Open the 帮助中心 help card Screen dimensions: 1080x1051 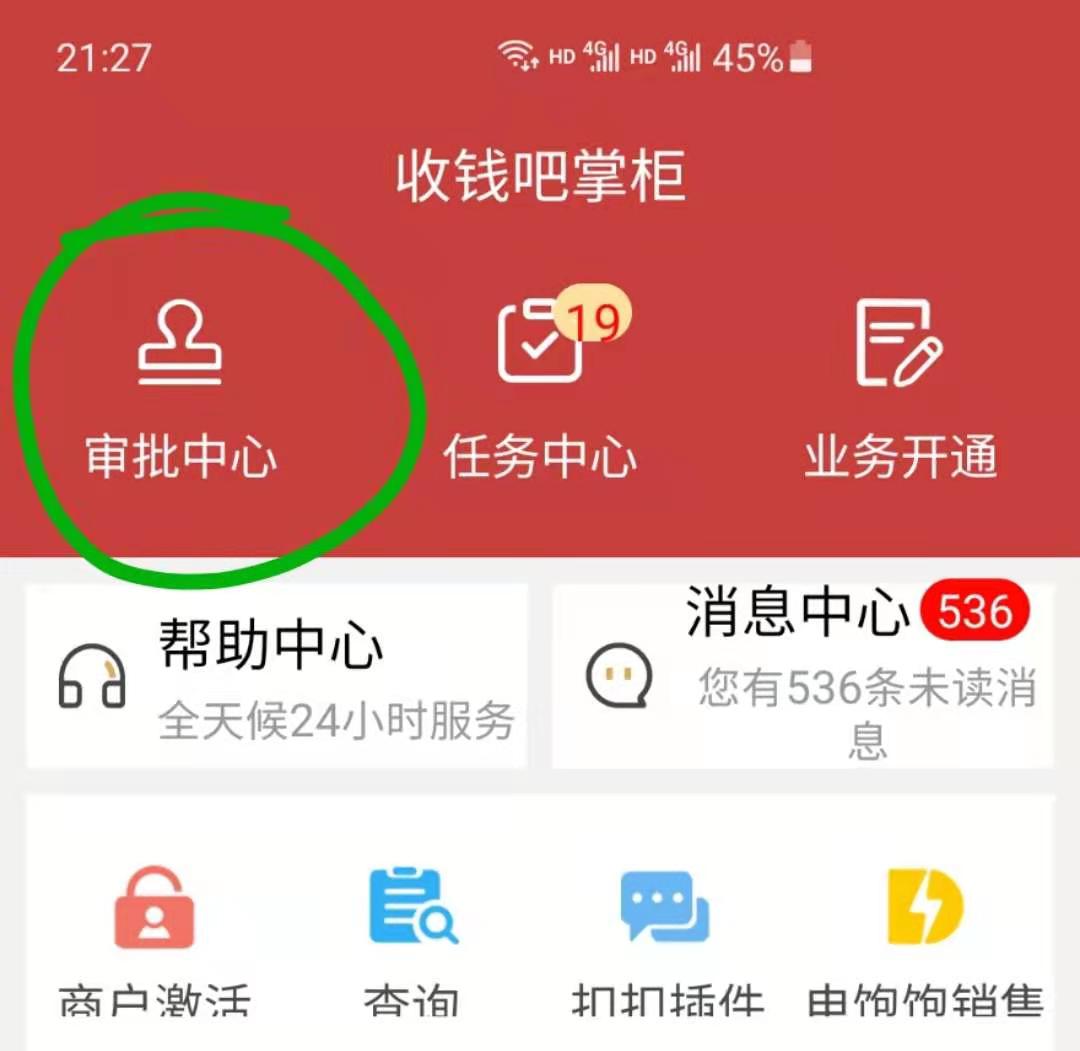coord(277,677)
